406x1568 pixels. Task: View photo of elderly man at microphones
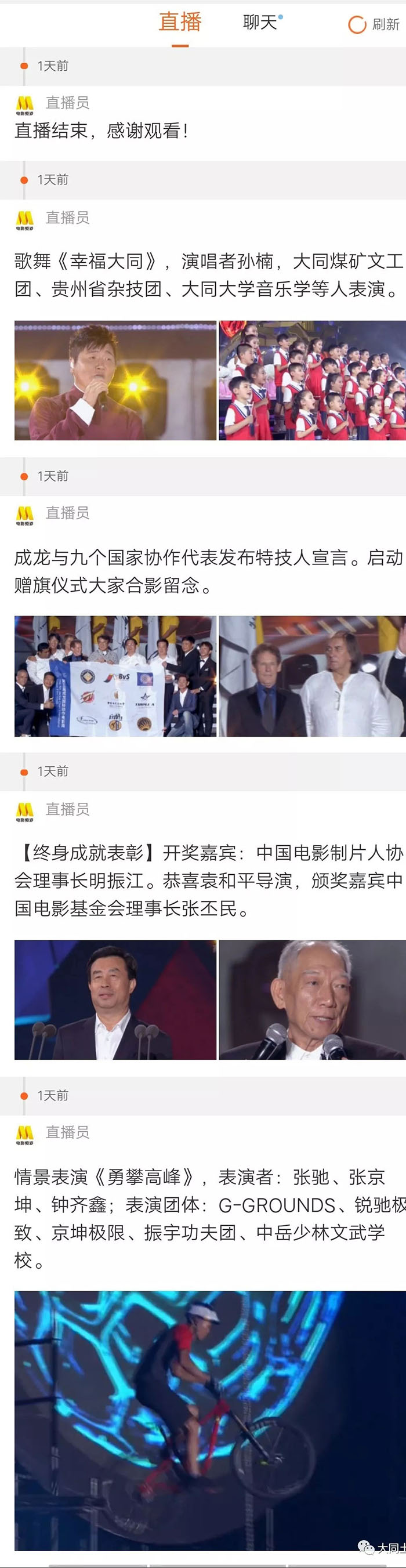(x=312, y=1000)
